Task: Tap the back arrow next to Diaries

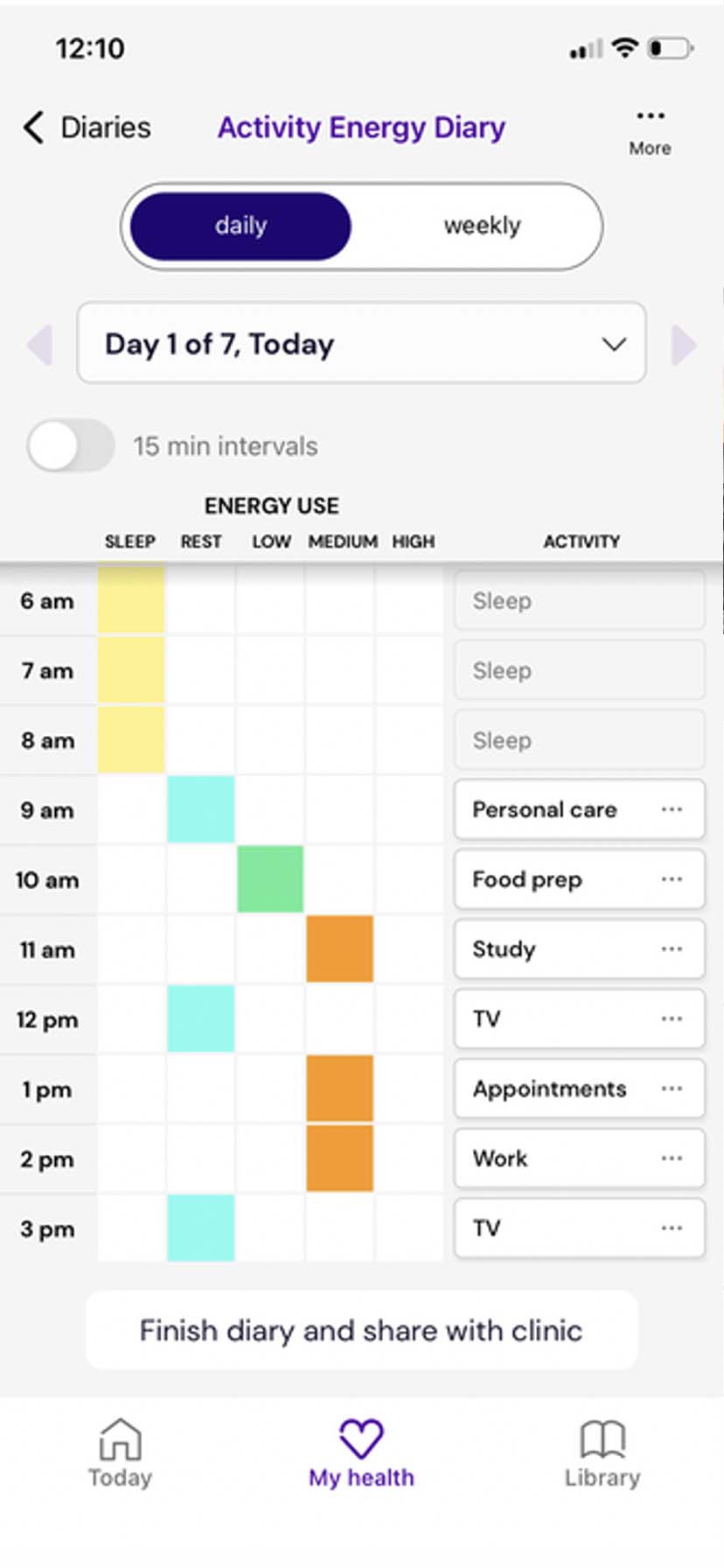Action: coord(32,127)
